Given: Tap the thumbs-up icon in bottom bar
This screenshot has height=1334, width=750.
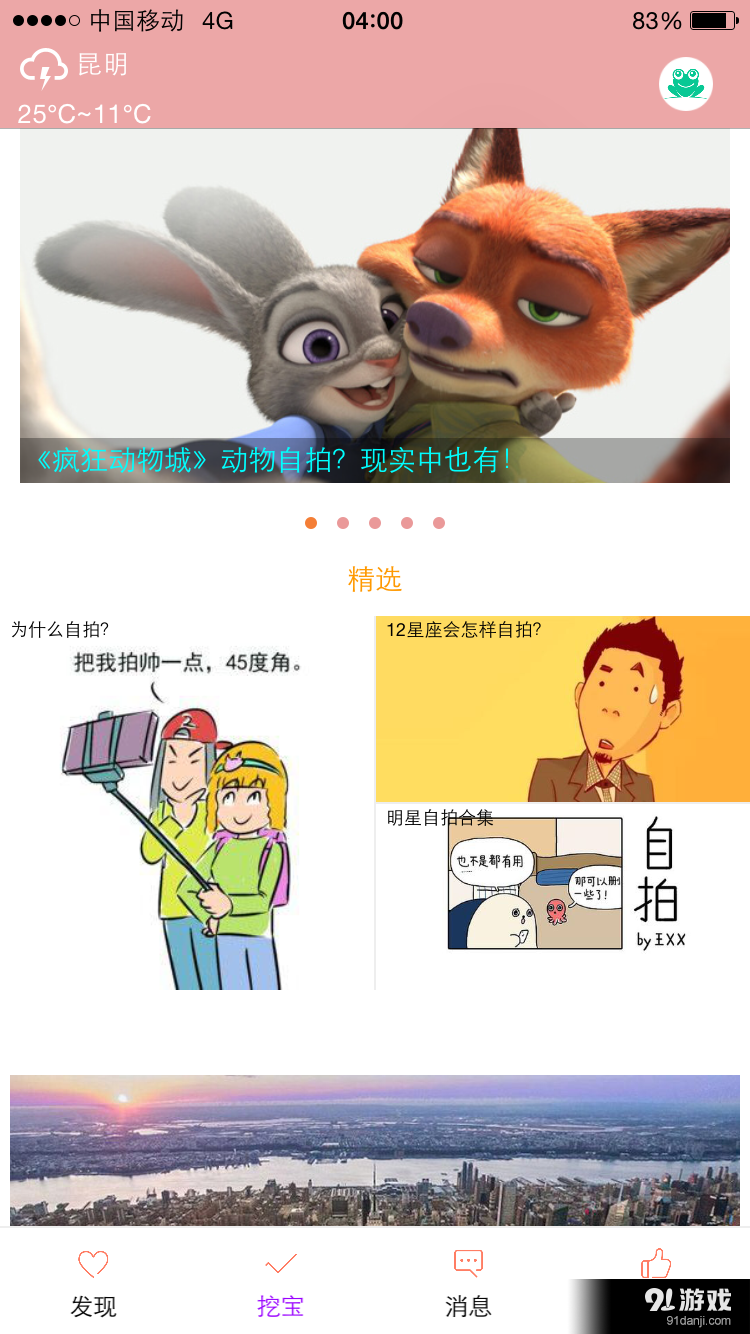Looking at the screenshot, I should 656,1264.
